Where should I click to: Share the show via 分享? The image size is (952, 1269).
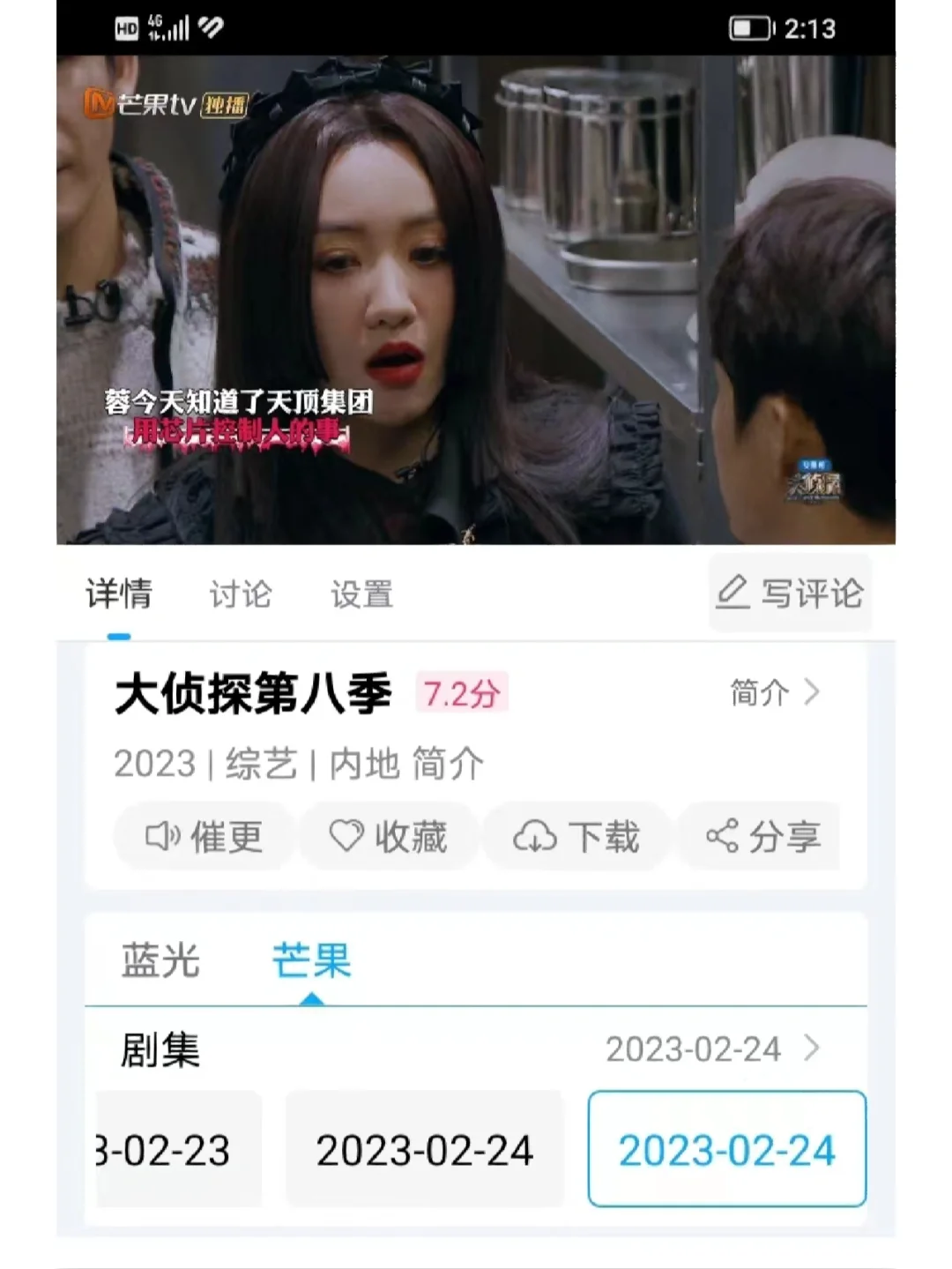pos(763,836)
